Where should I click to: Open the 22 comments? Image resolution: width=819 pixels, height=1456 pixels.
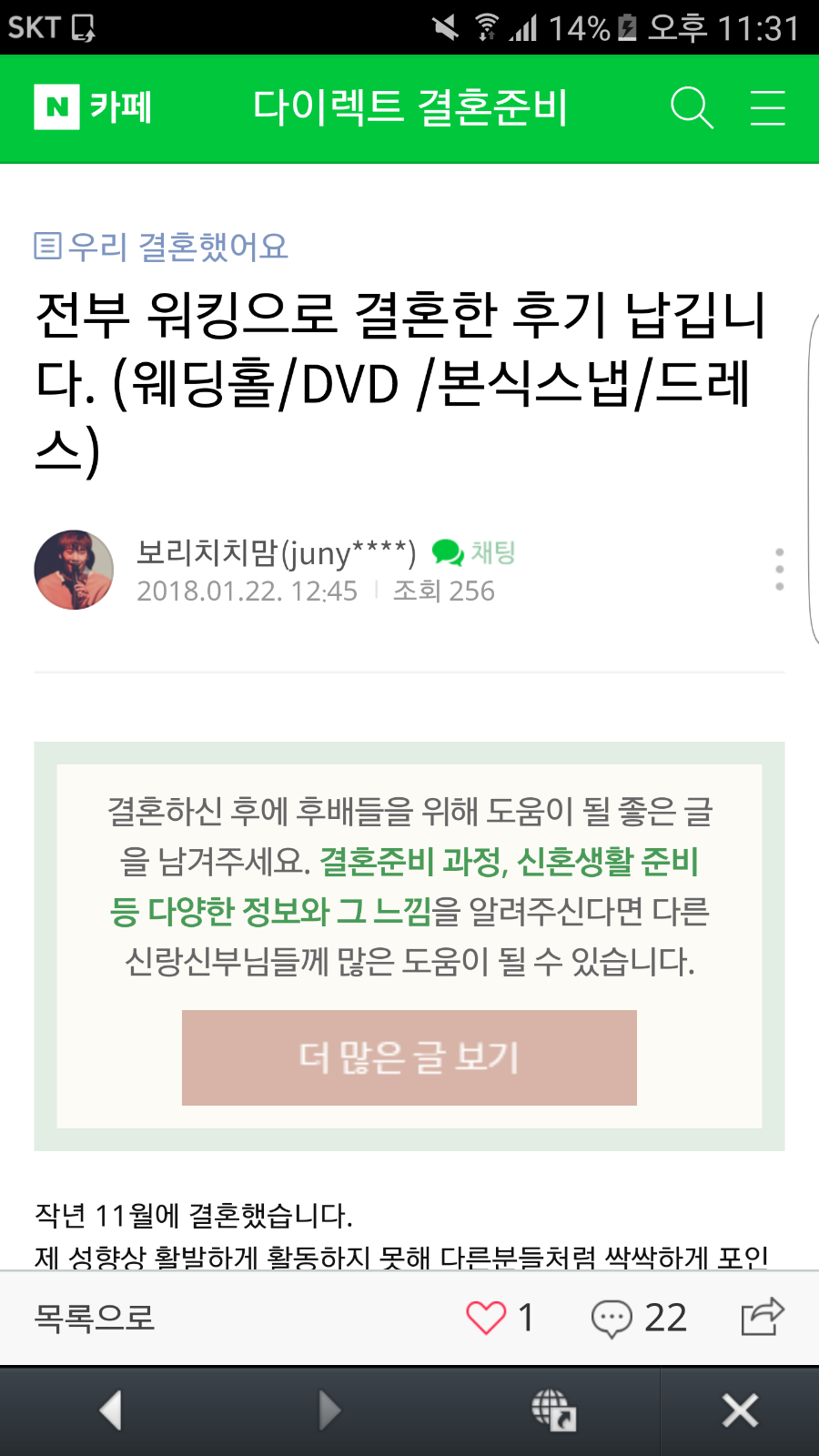coord(639,1318)
